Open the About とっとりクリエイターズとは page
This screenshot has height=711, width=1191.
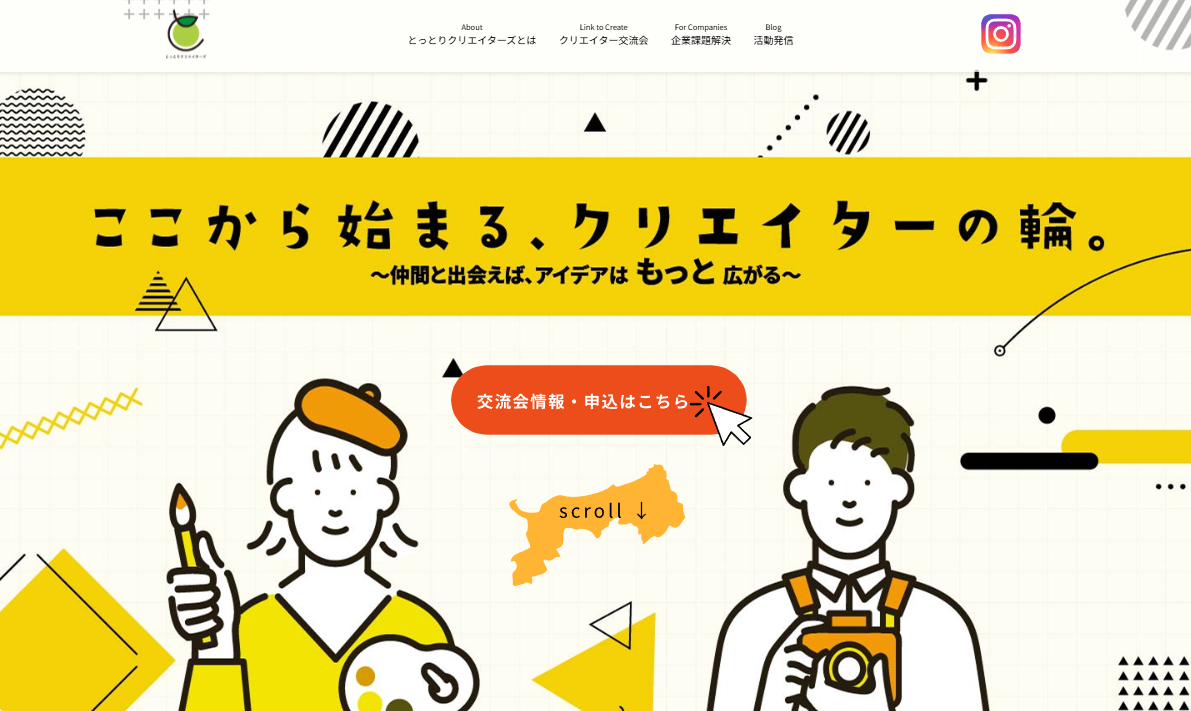pyautogui.click(x=471, y=35)
